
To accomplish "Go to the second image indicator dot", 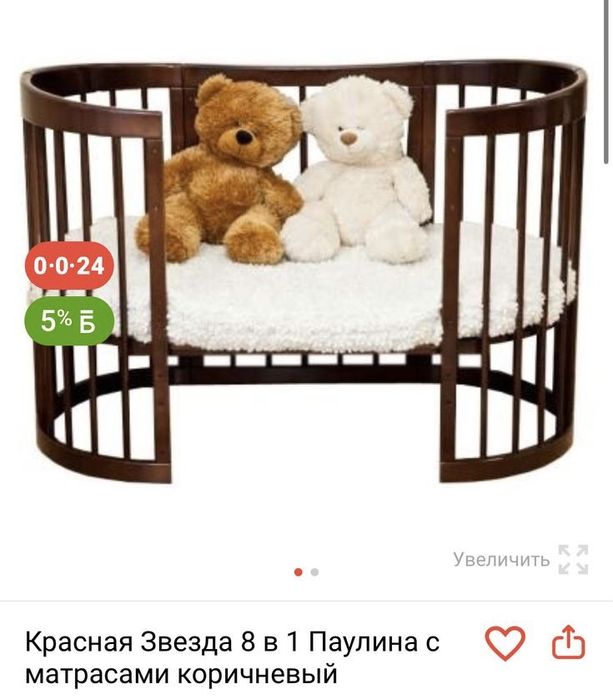I will tap(315, 573).
